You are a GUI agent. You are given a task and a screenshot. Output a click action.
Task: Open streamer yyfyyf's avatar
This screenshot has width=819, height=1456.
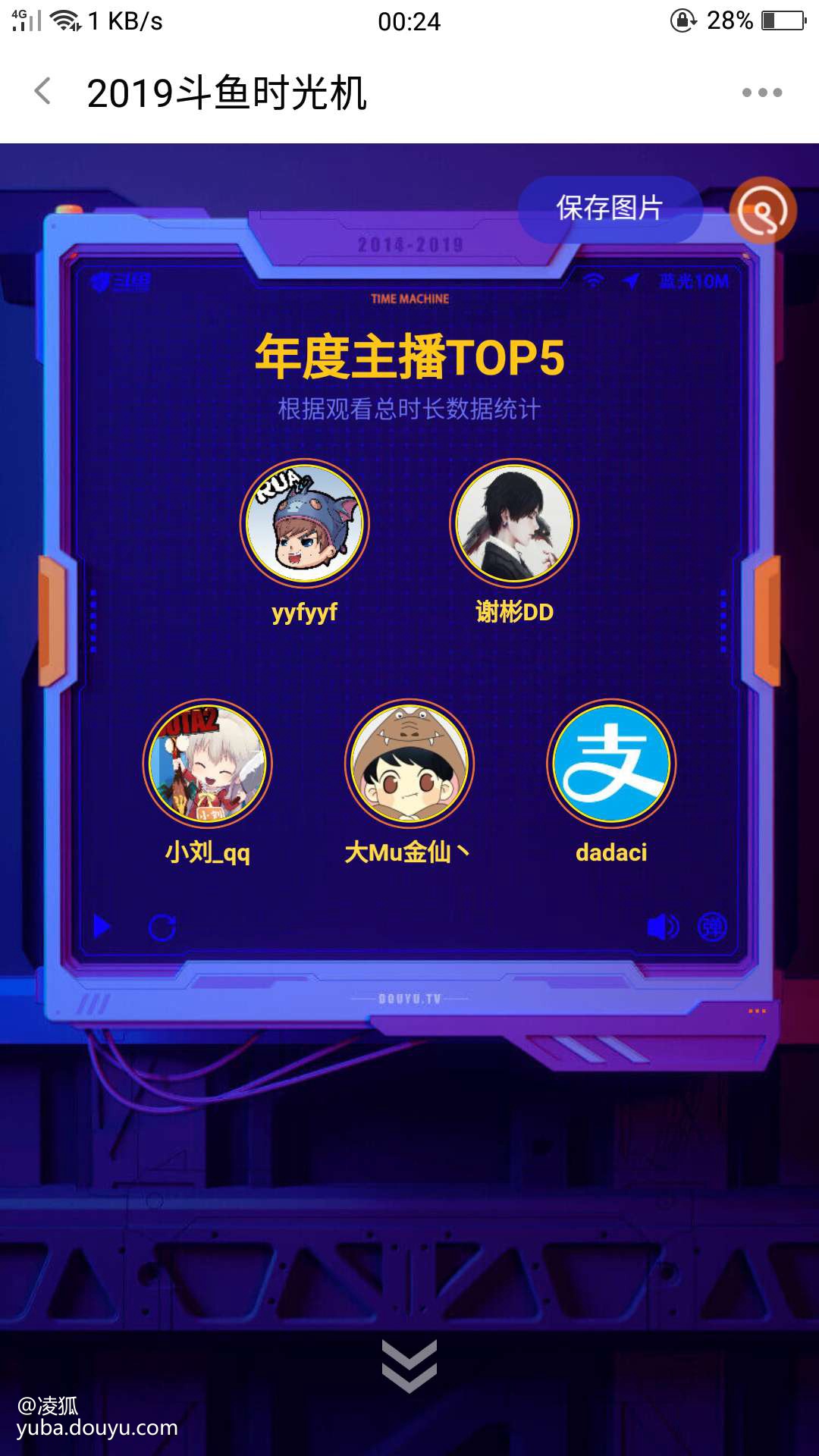click(x=305, y=523)
